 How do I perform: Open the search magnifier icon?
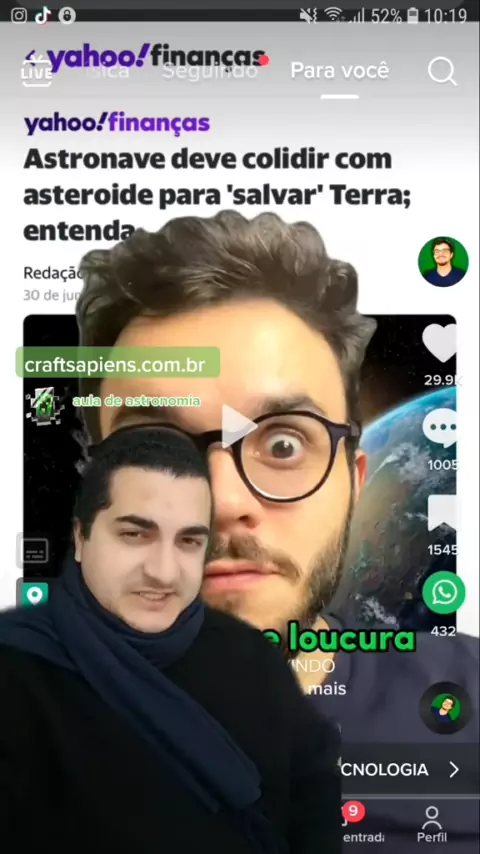click(x=442, y=71)
